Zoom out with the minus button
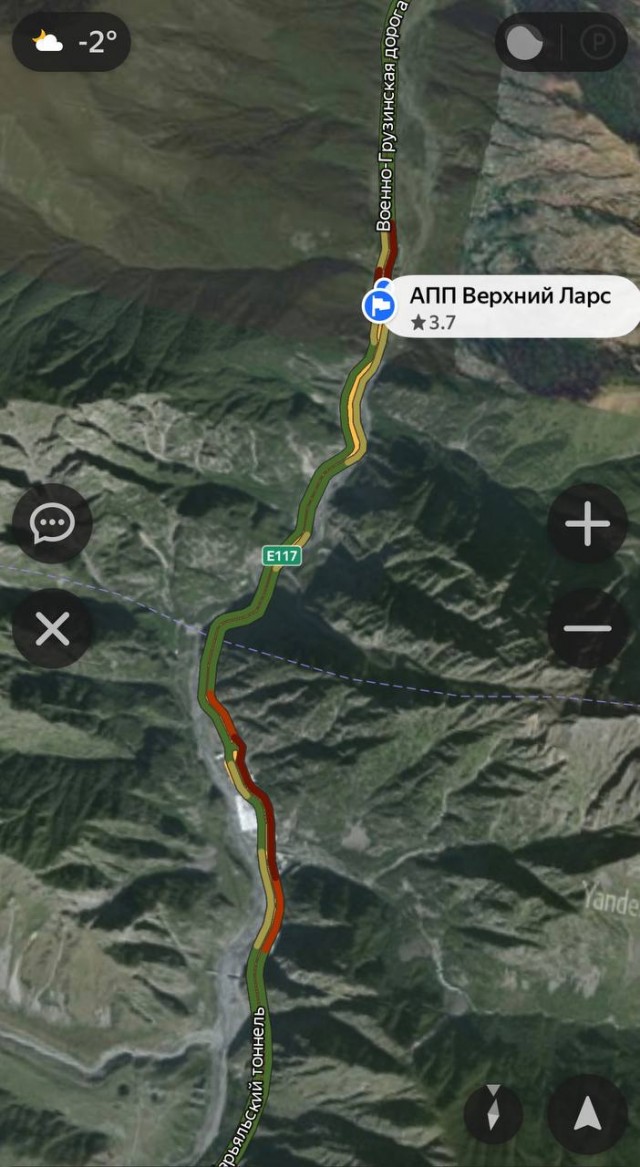640x1167 pixels. [587, 628]
